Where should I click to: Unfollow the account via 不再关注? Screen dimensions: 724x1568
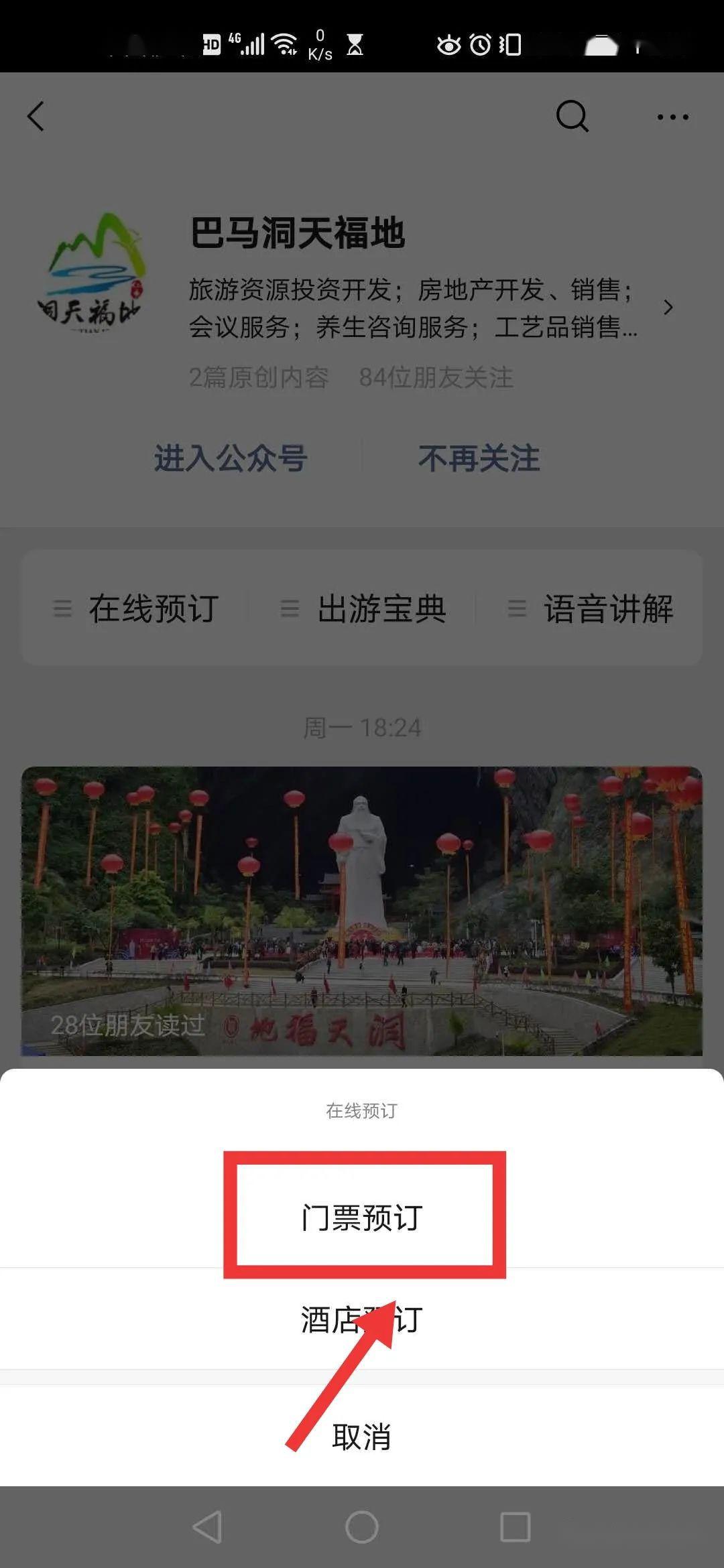479,458
